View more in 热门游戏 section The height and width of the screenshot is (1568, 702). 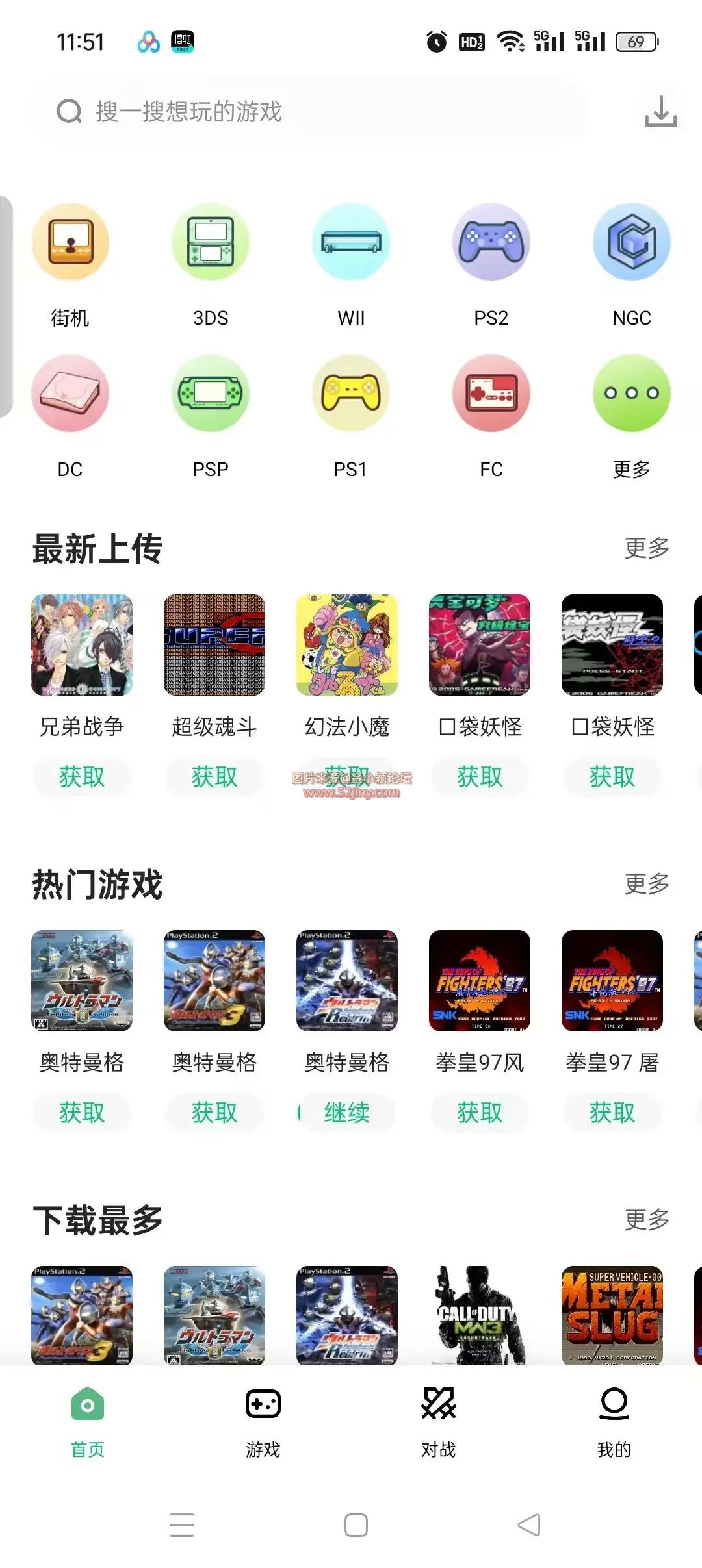point(647,883)
